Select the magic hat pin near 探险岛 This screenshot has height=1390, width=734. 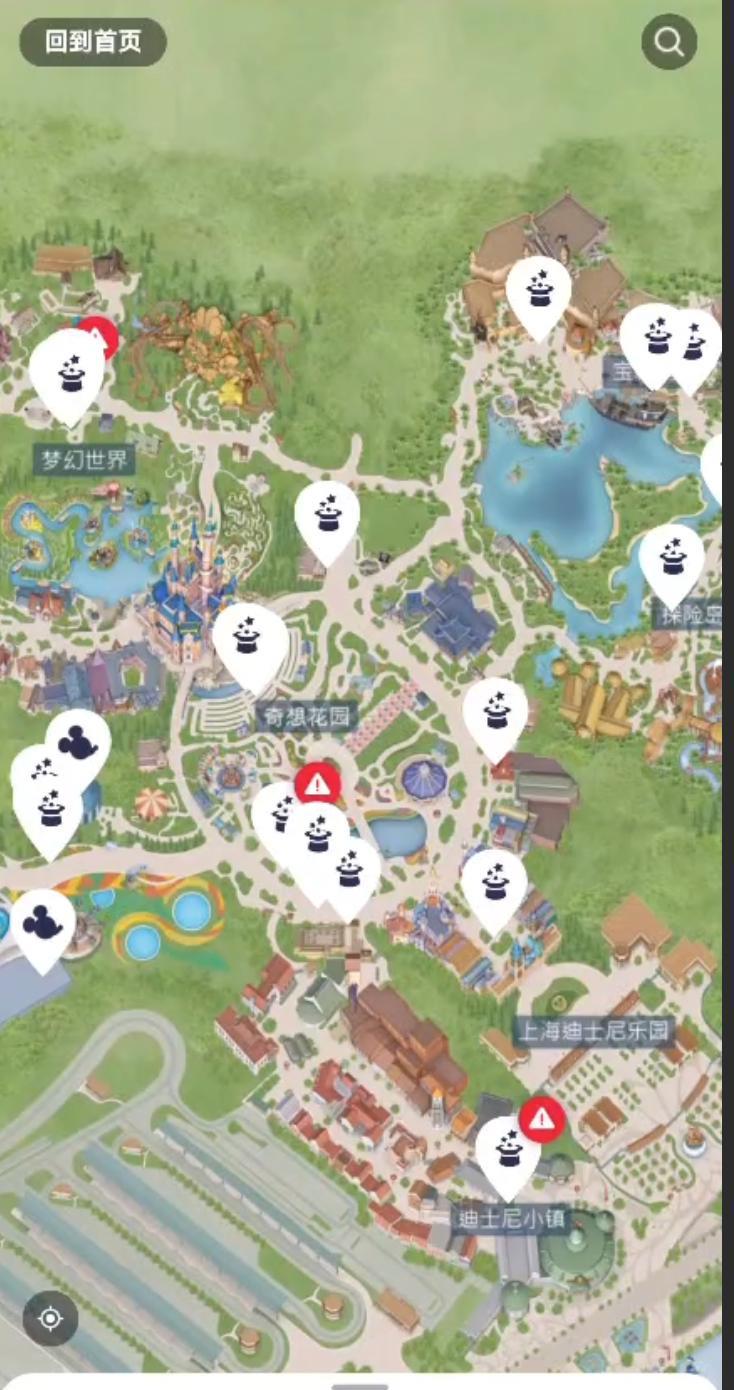(x=671, y=560)
